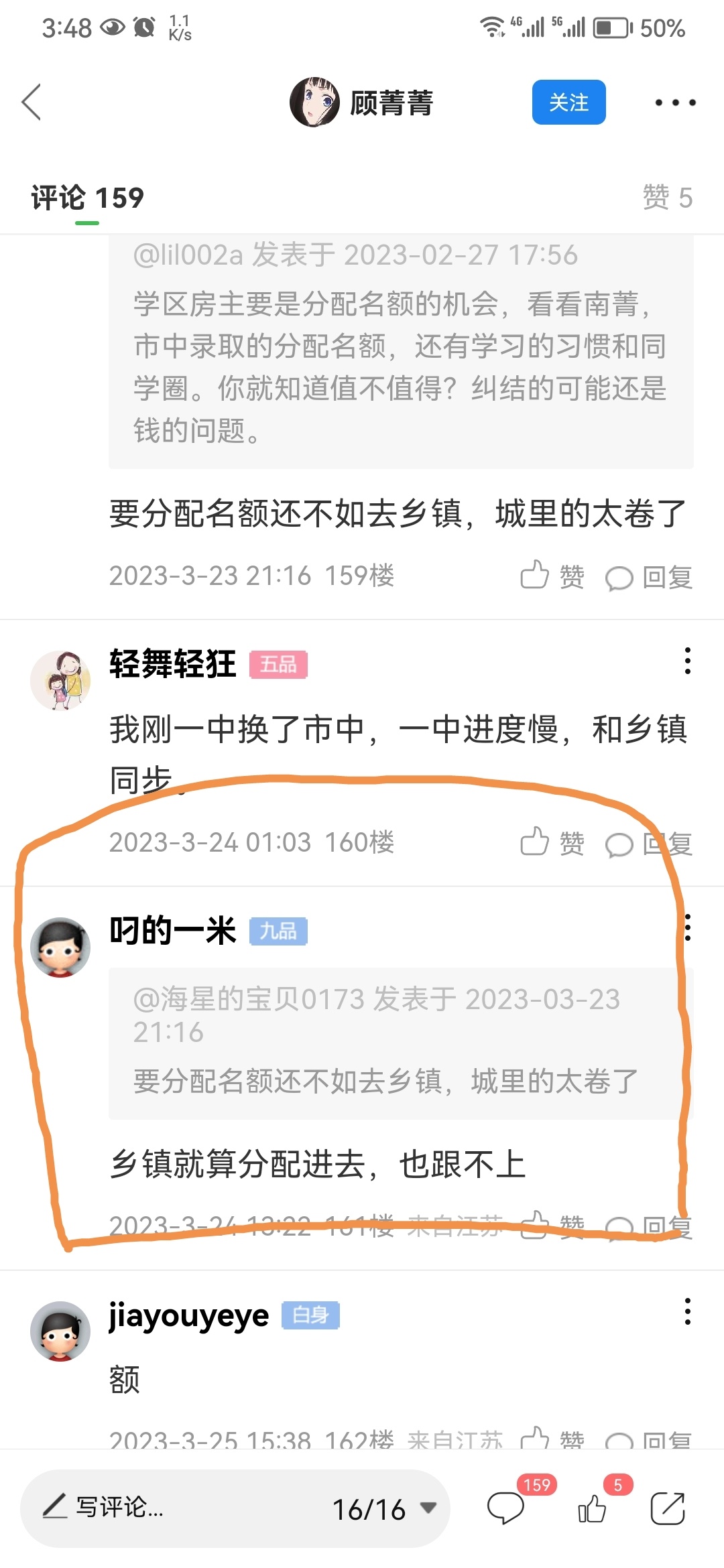724x1568 pixels.
Task: Open 叼的一米's profile avatar
Action: 60,947
